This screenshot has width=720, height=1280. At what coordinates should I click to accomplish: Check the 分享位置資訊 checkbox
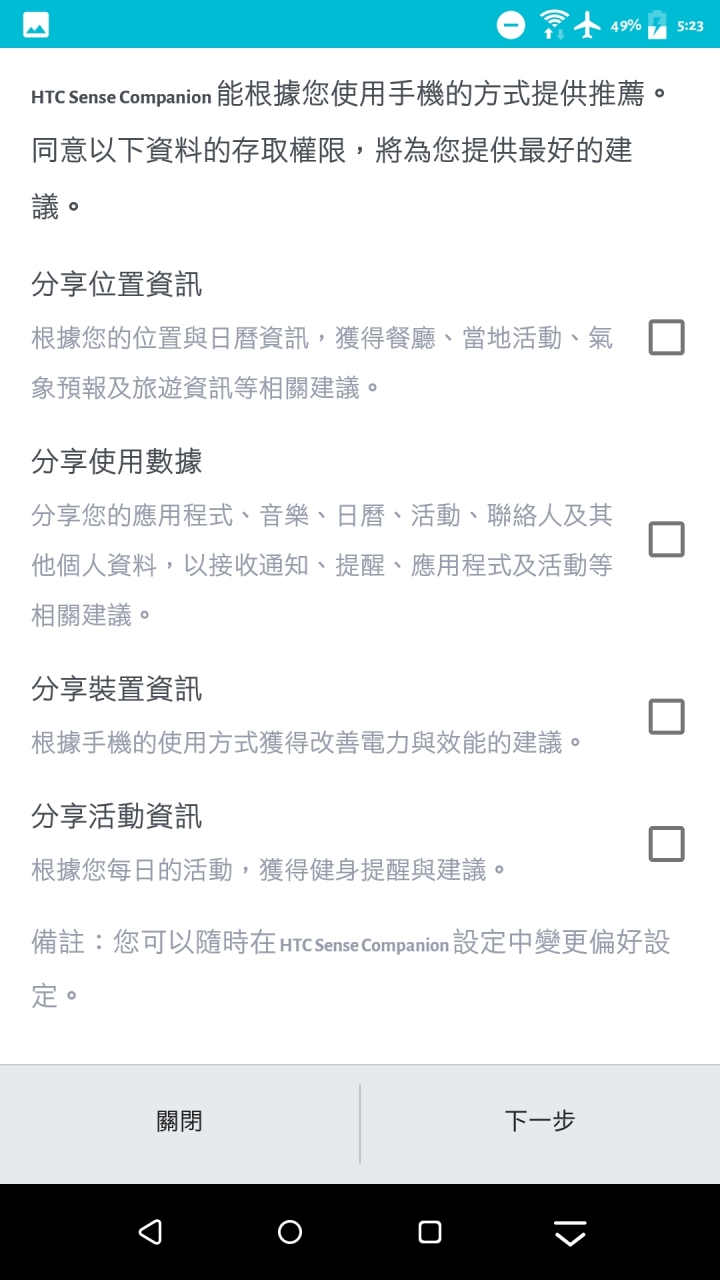[x=666, y=338]
